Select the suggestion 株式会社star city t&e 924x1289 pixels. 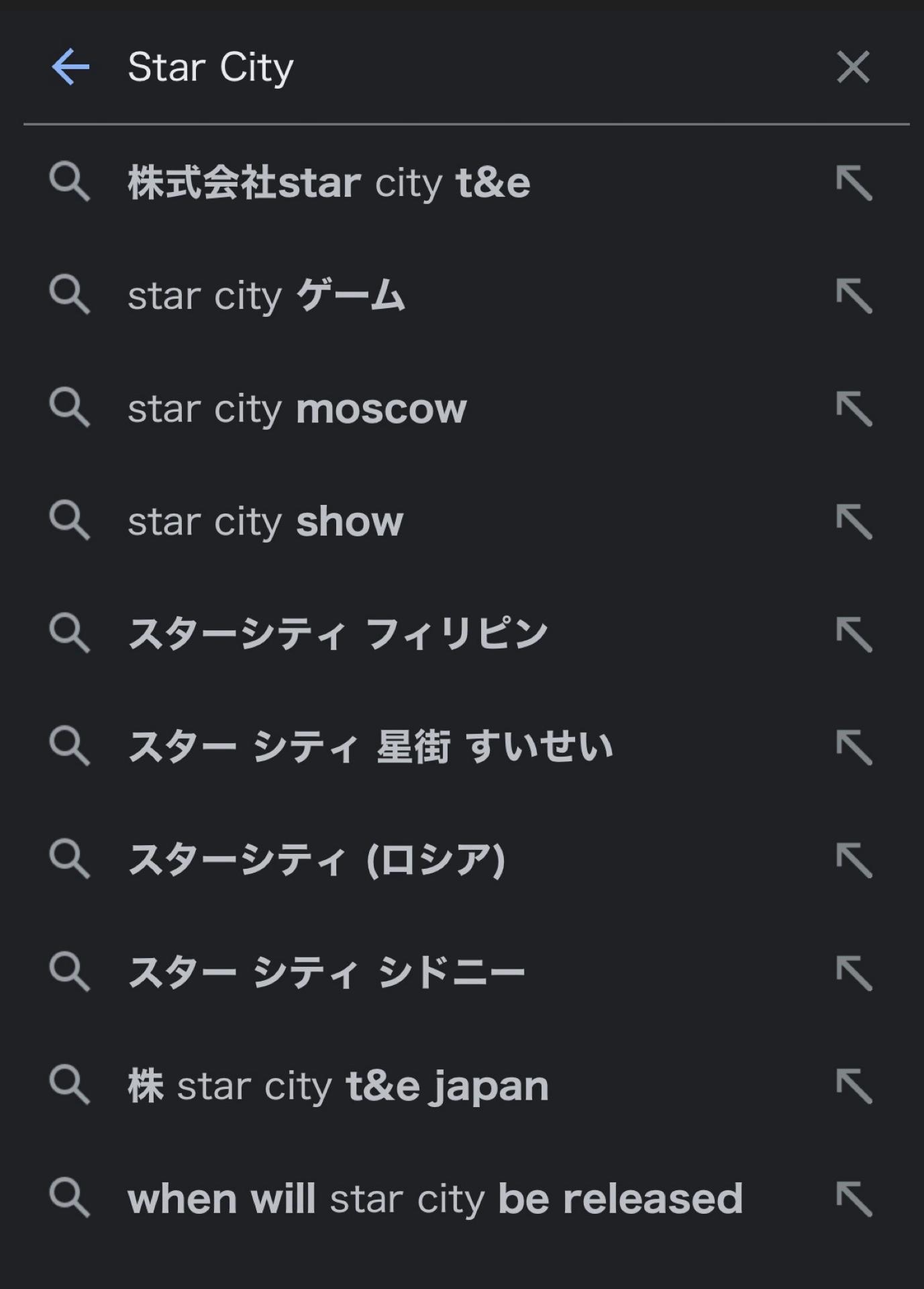point(329,183)
